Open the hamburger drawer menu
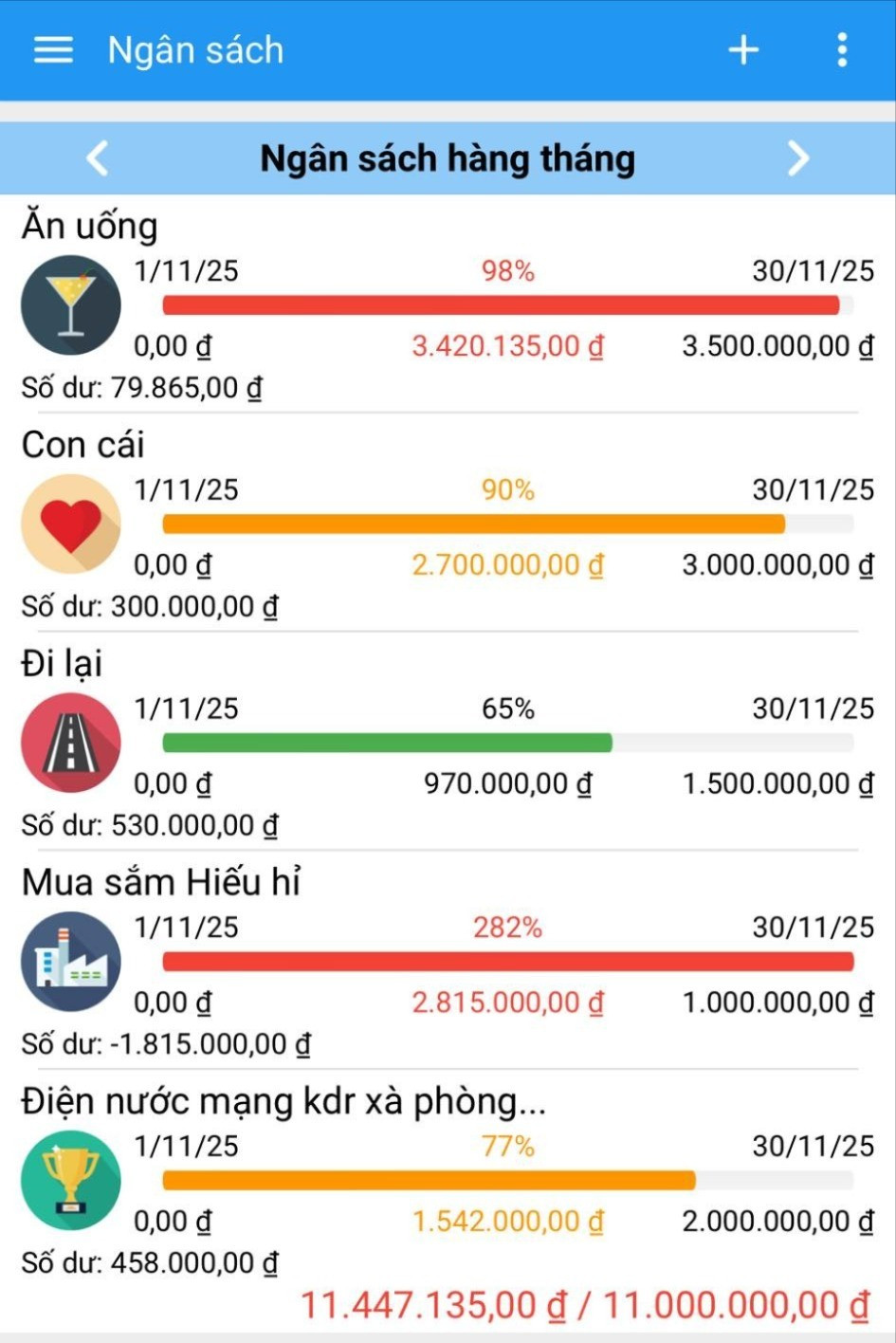This screenshot has width=896, height=1343. tap(53, 50)
